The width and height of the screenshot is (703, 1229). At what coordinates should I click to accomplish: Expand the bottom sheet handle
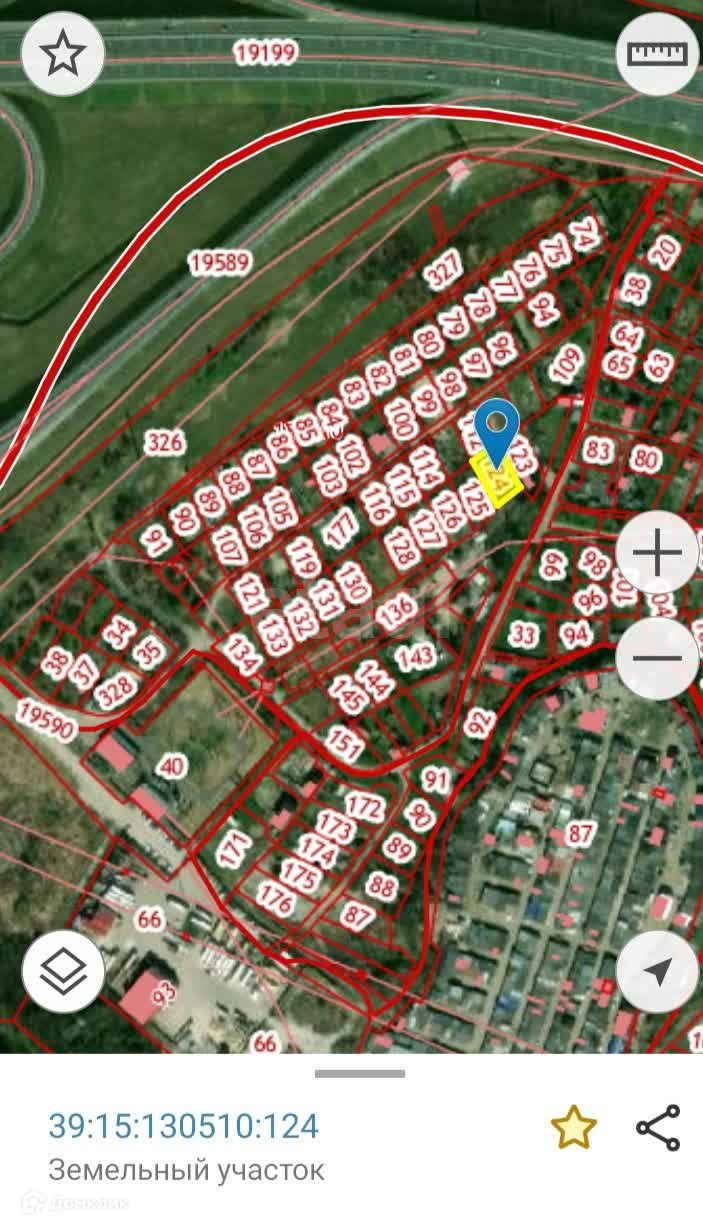tap(360, 1074)
